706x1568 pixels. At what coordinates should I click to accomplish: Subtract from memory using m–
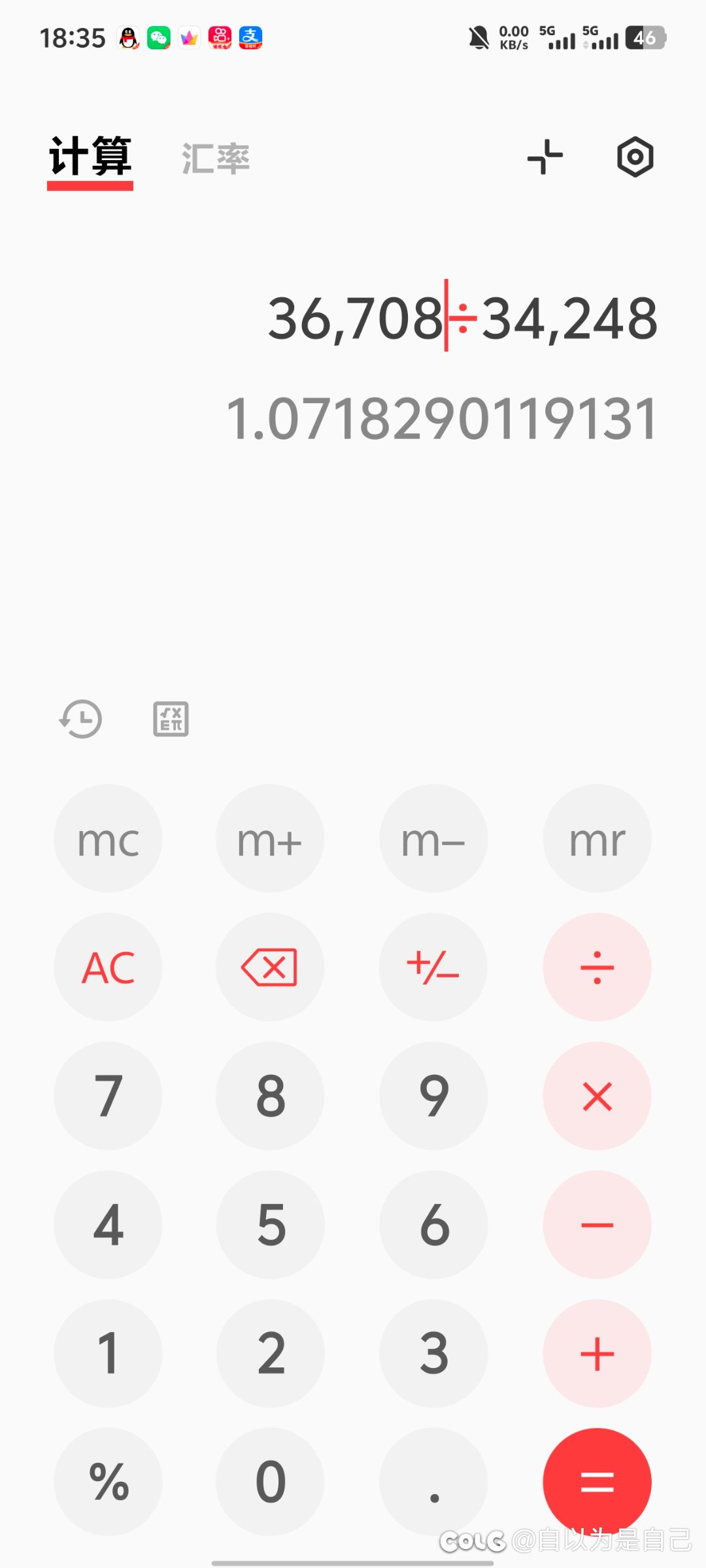point(433,839)
